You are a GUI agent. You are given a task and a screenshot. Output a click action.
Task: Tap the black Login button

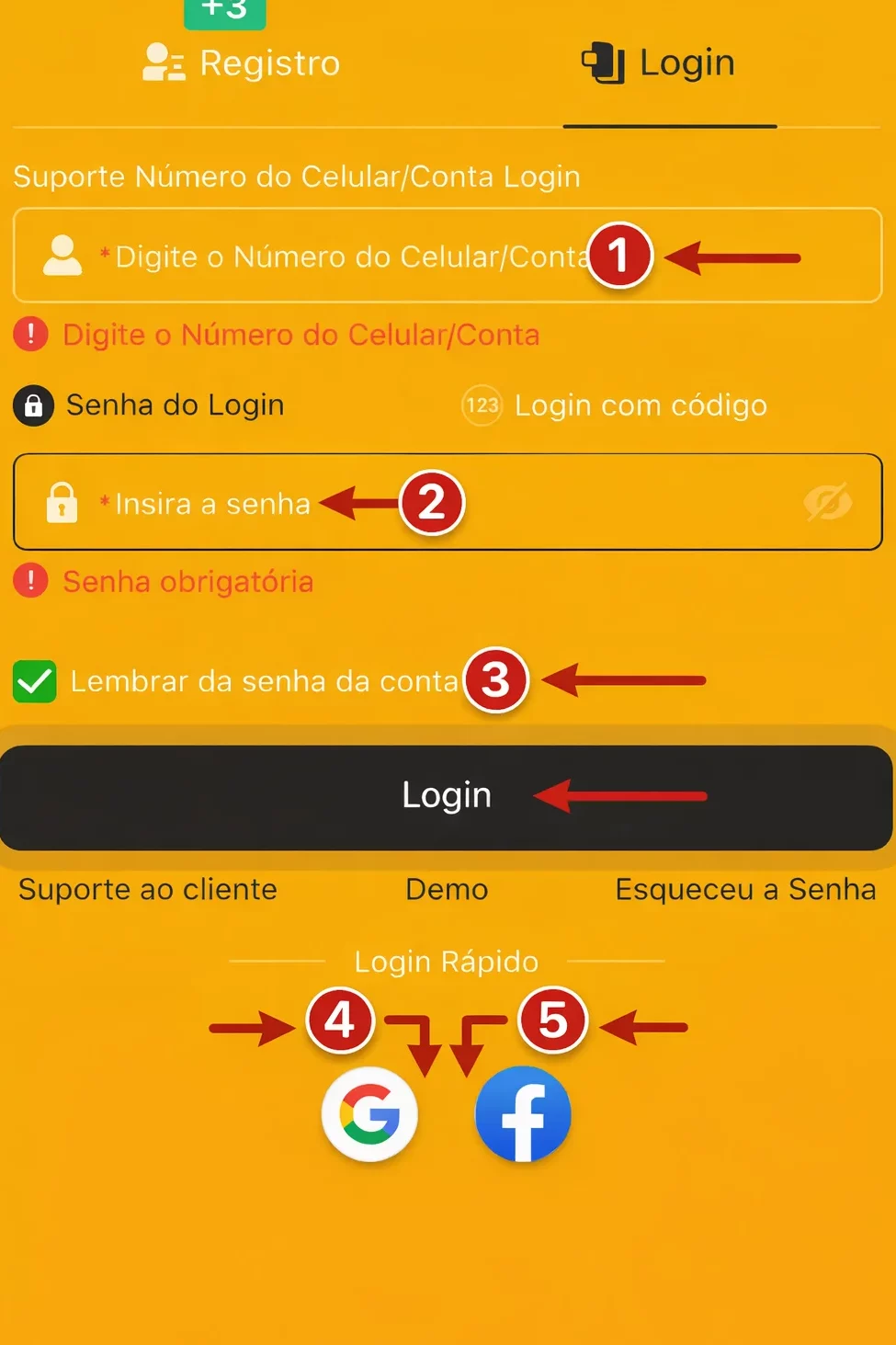pos(447,796)
